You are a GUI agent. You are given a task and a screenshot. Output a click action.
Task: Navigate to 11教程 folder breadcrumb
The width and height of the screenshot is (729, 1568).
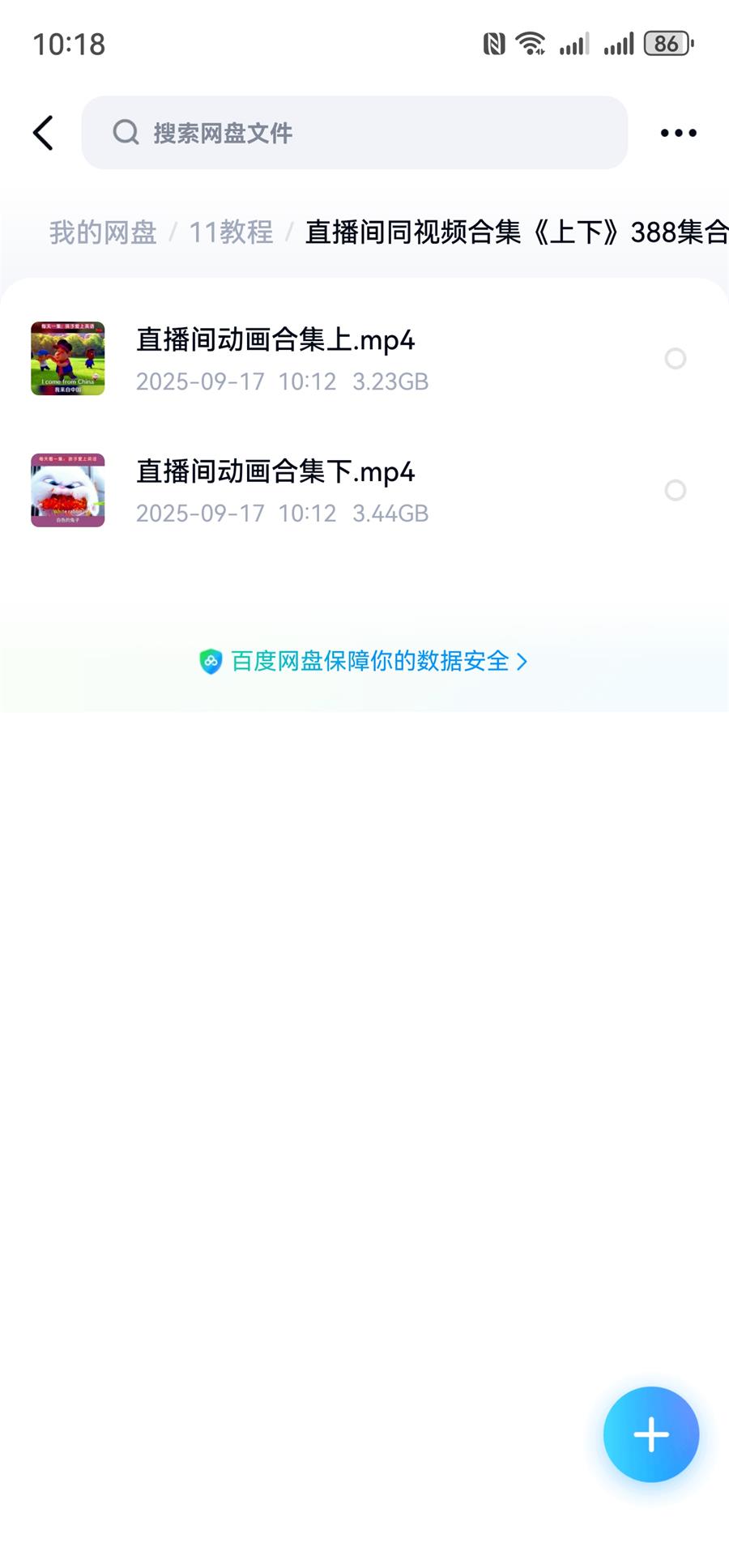[231, 232]
